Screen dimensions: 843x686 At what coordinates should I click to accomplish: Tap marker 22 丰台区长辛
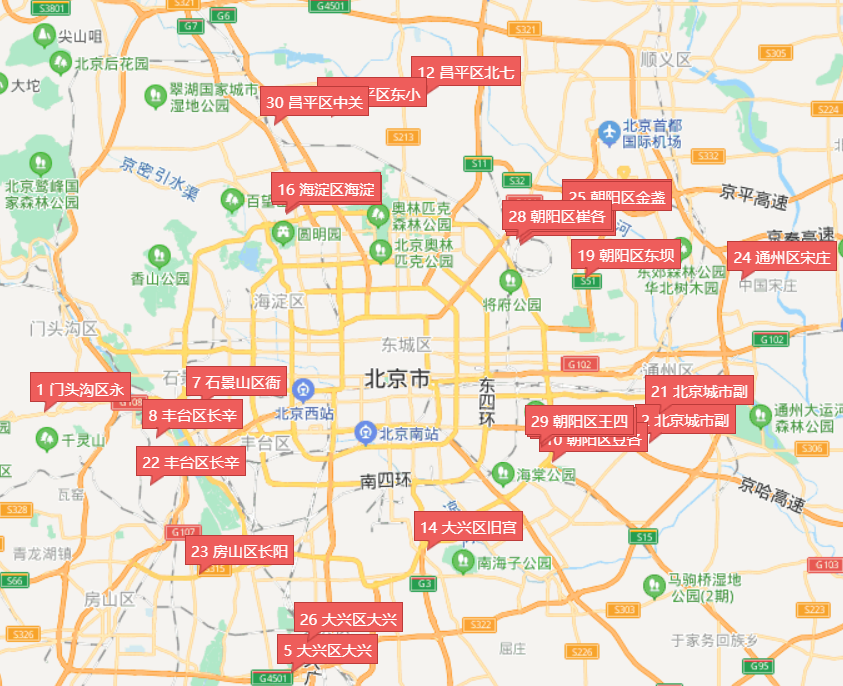pyautogui.click(x=191, y=462)
